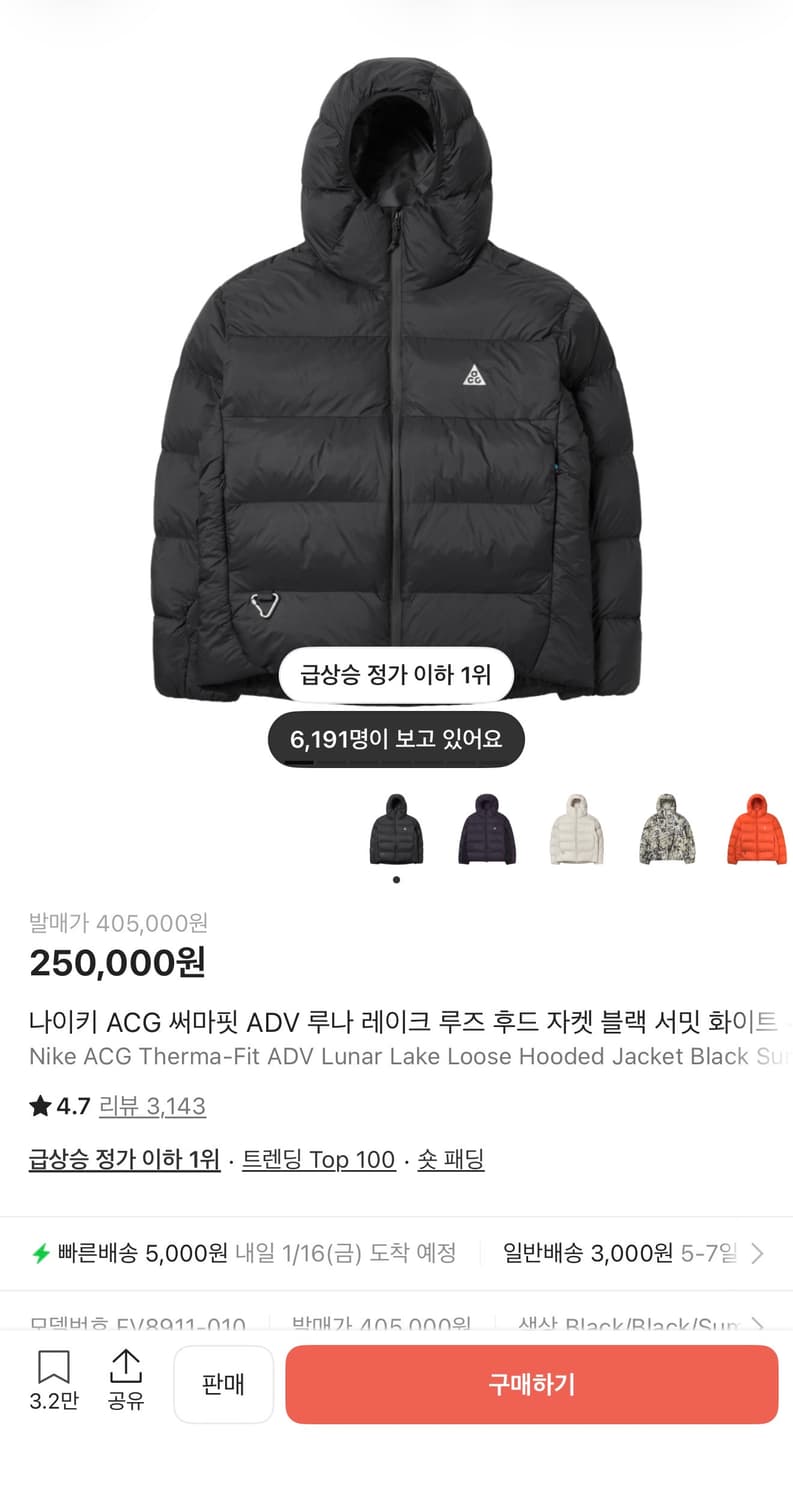
Task: Tap the 구매하기 purchase button
Action: coord(531,1384)
